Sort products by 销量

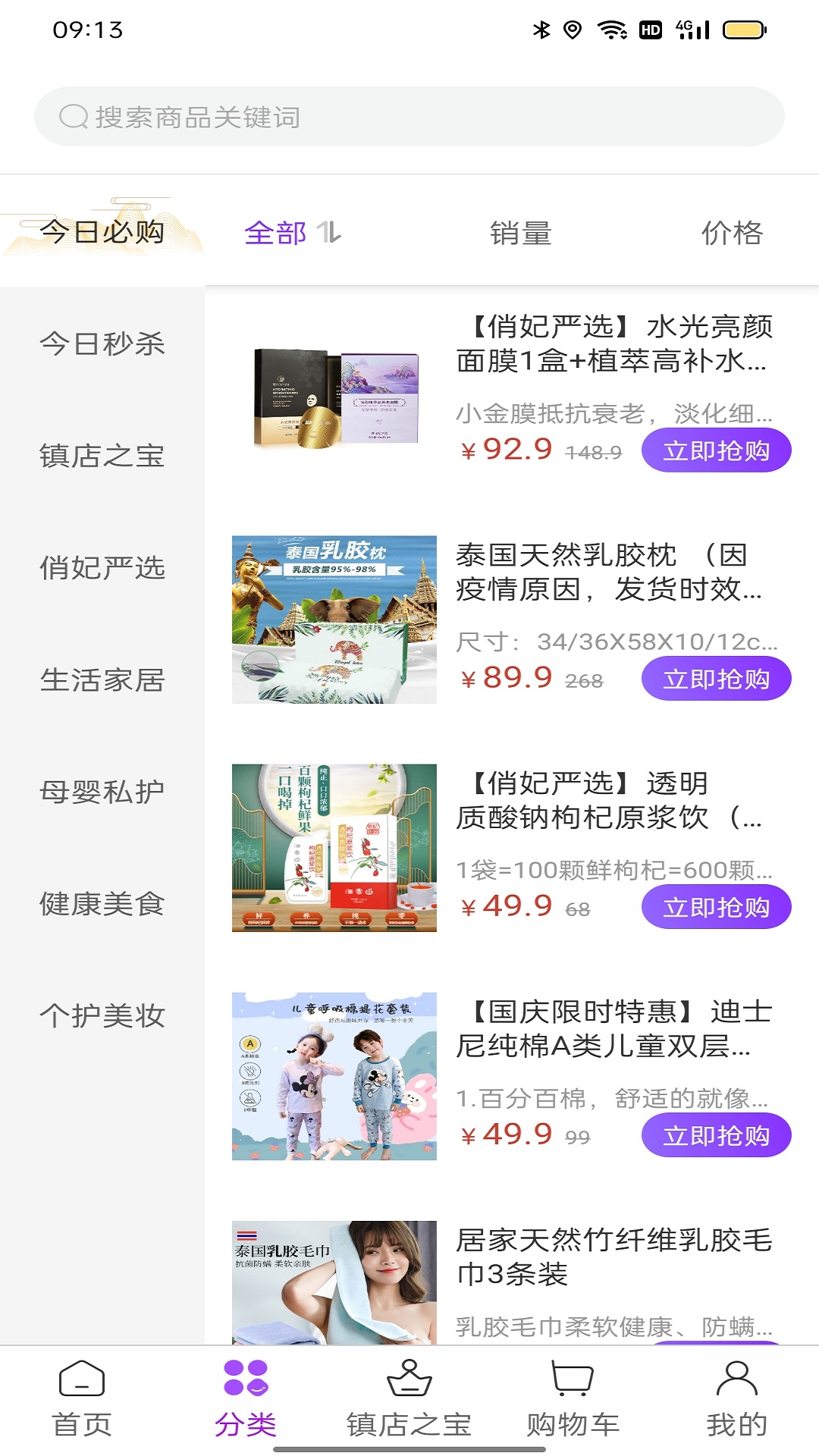[520, 233]
